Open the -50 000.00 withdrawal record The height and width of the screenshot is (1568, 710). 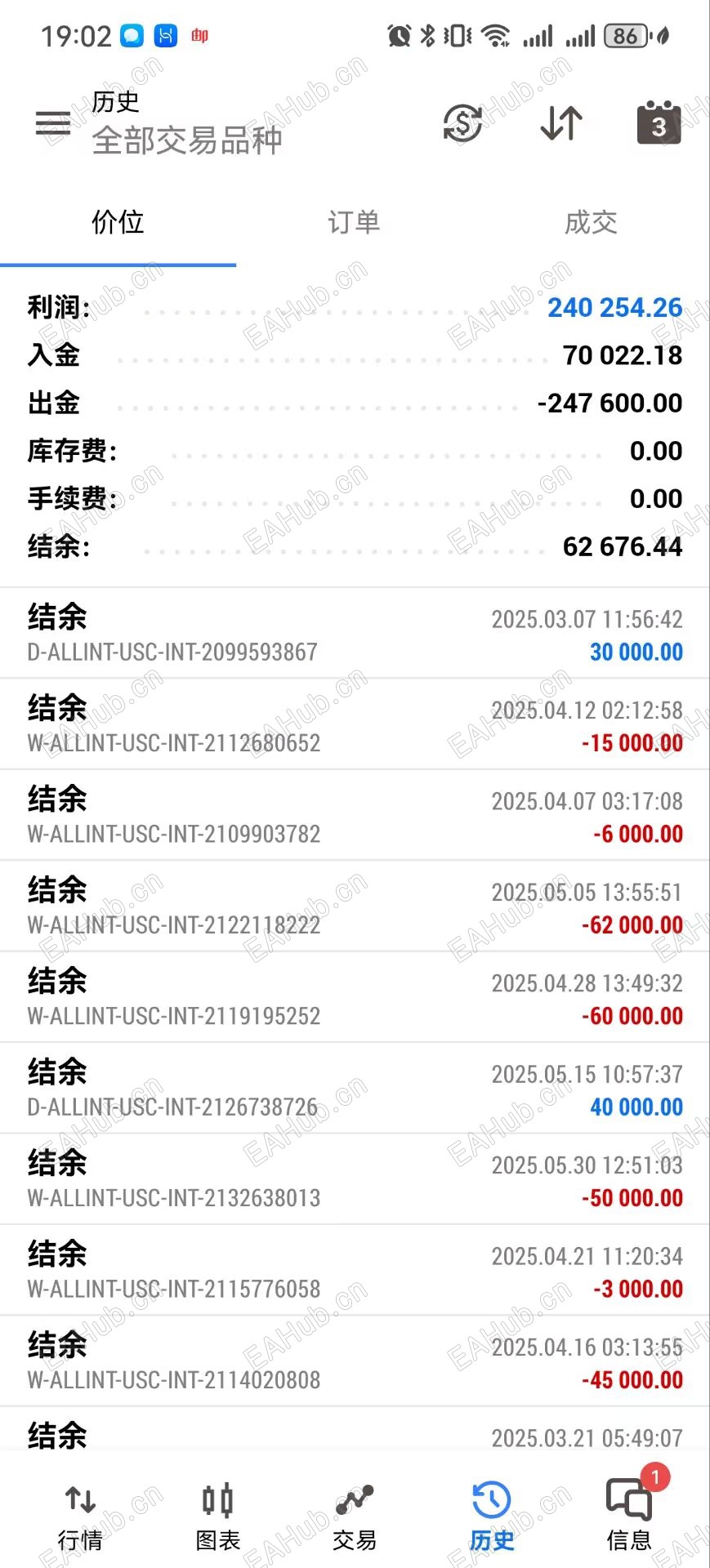tap(355, 1179)
